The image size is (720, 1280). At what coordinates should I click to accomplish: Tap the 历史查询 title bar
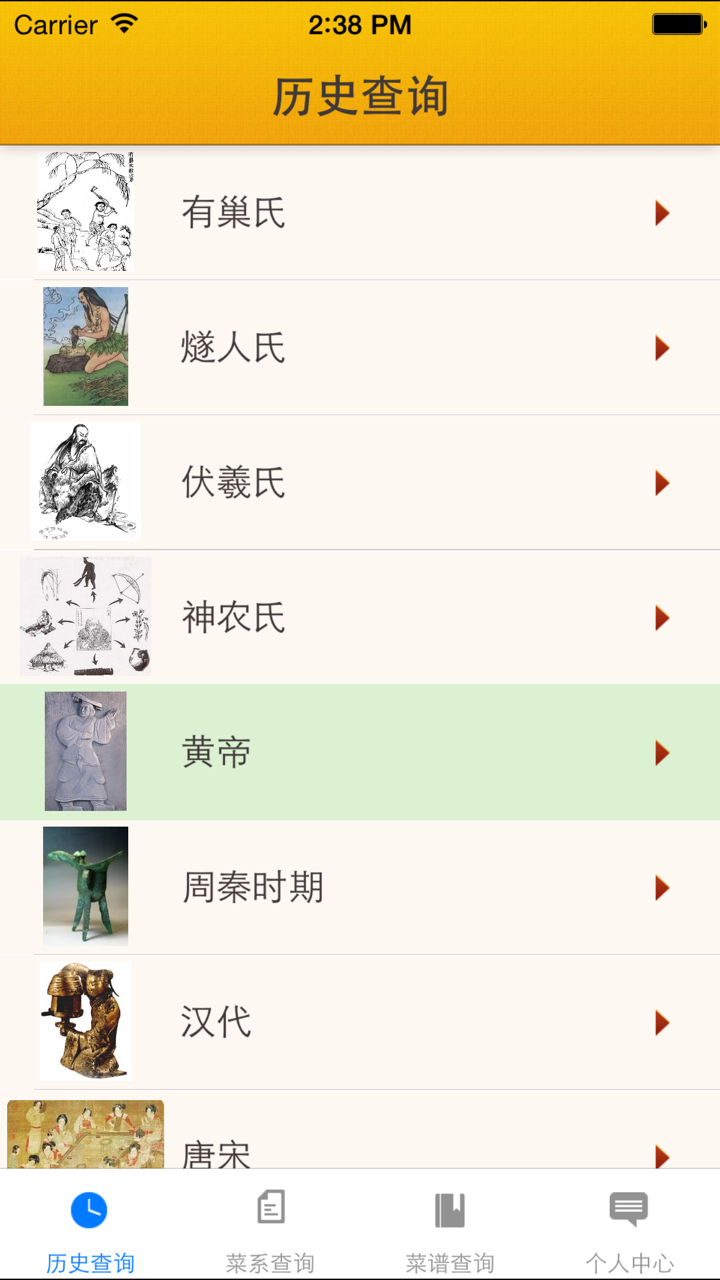pos(360,95)
